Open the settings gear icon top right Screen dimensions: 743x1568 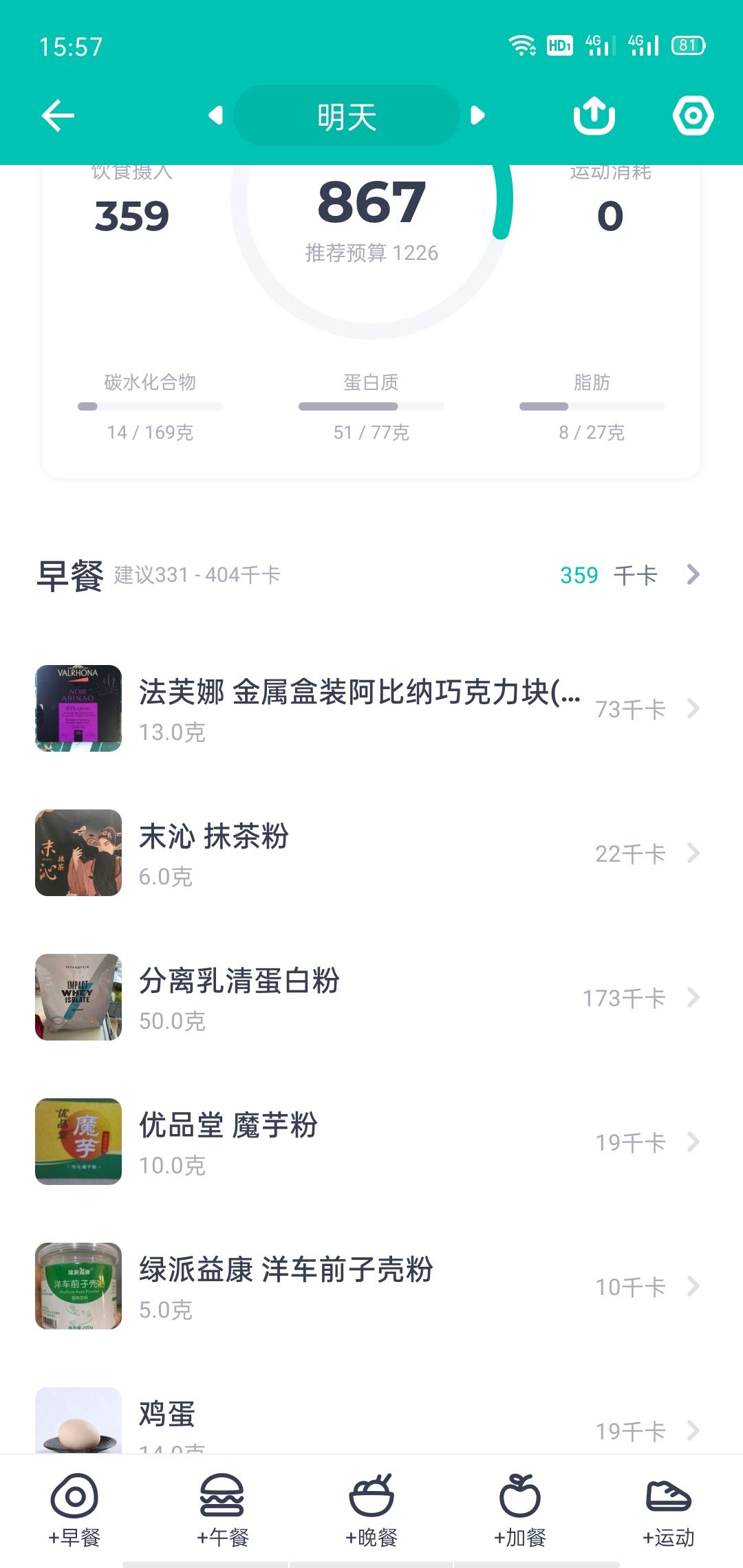pos(693,116)
